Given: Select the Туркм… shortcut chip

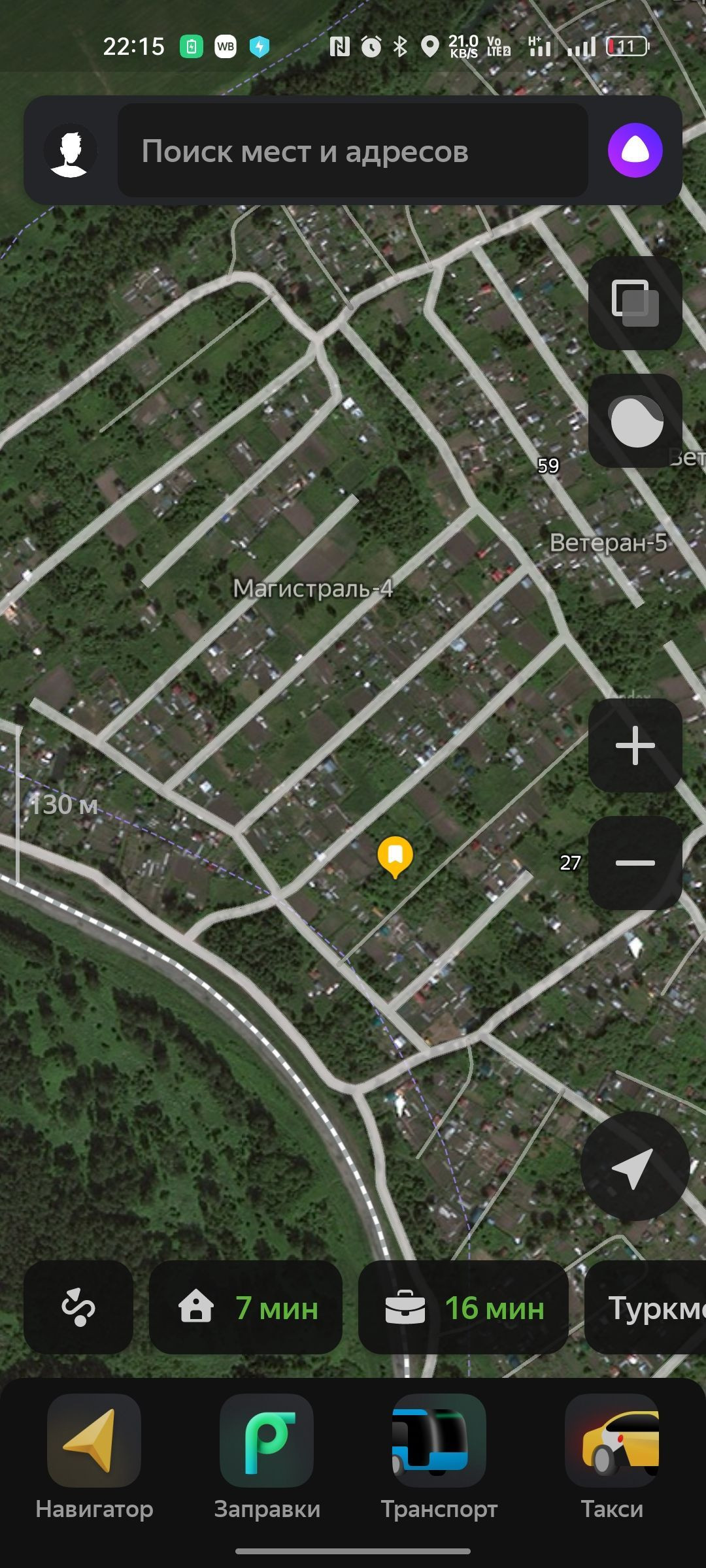Looking at the screenshot, I should pyautogui.click(x=645, y=1307).
